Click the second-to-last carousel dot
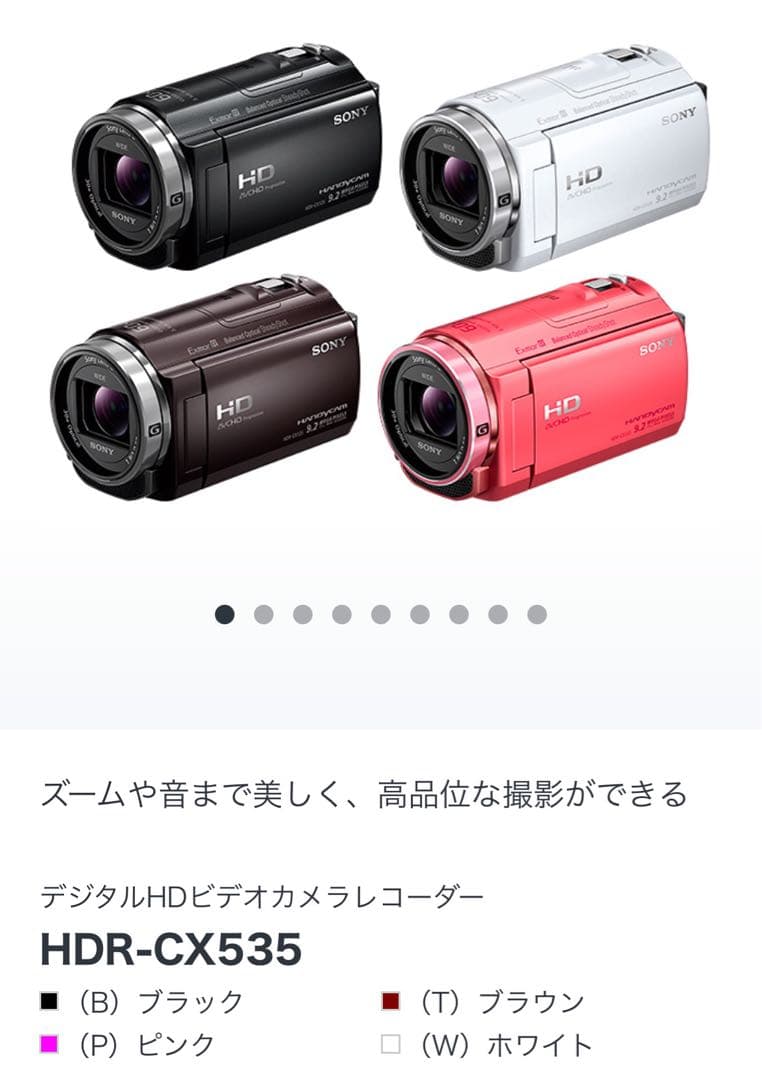 [497, 608]
